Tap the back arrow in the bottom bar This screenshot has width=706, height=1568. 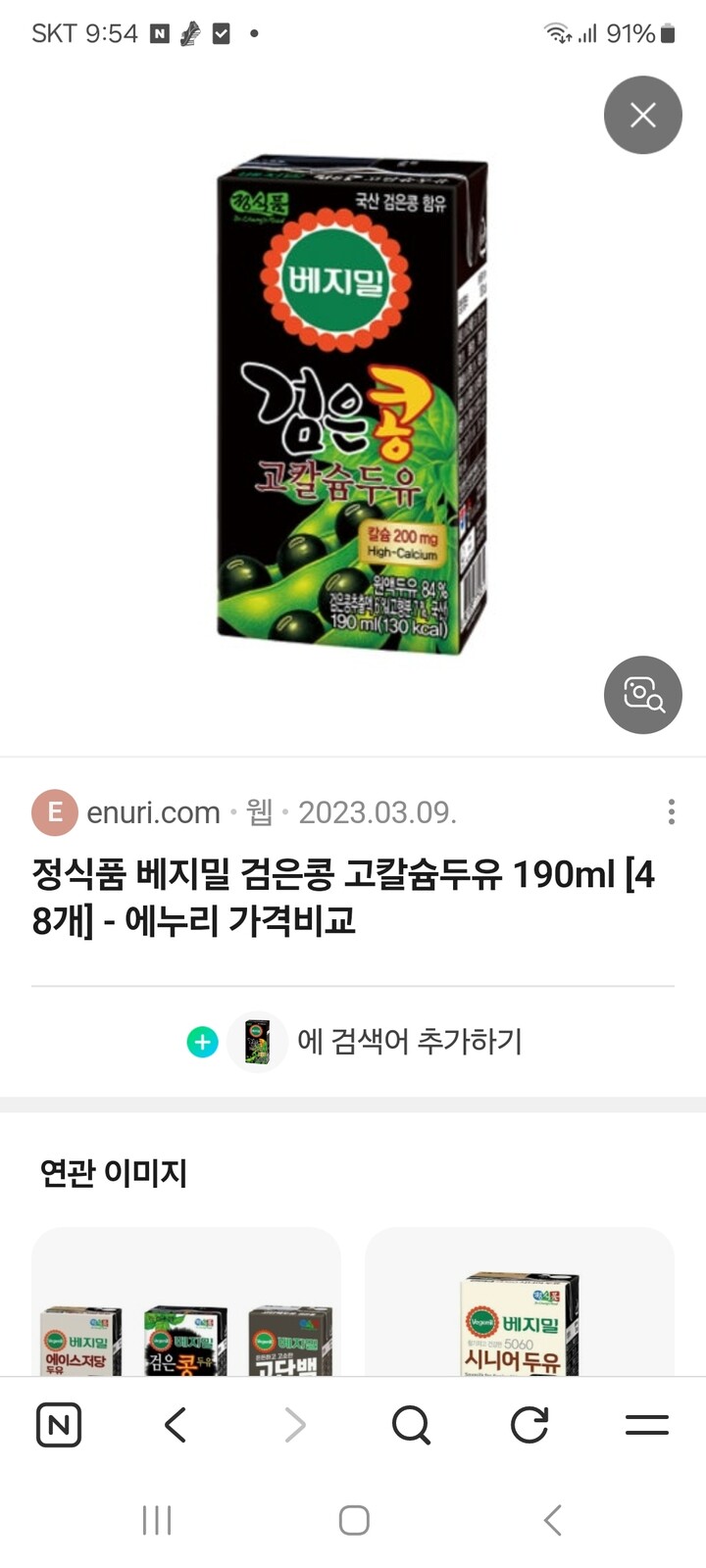[x=176, y=1426]
